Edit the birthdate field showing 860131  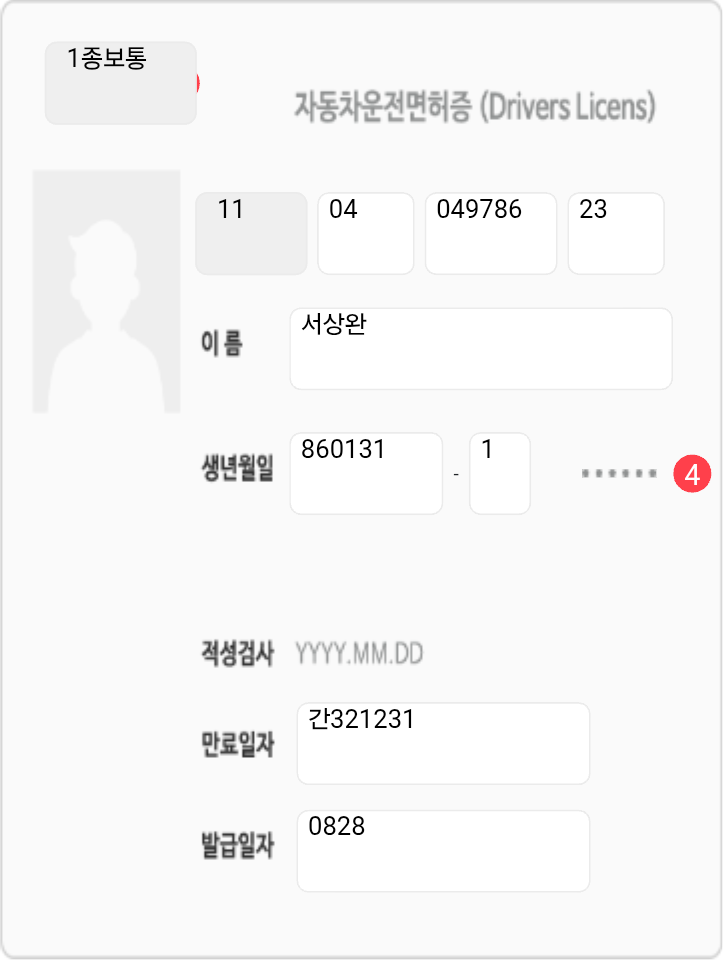pyautogui.click(x=365, y=473)
